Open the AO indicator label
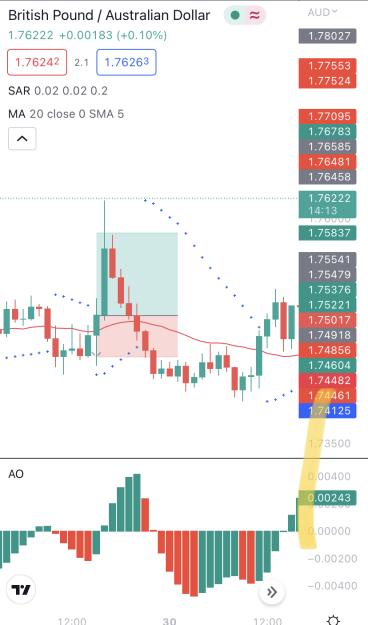The image size is (368, 625). coord(16,474)
